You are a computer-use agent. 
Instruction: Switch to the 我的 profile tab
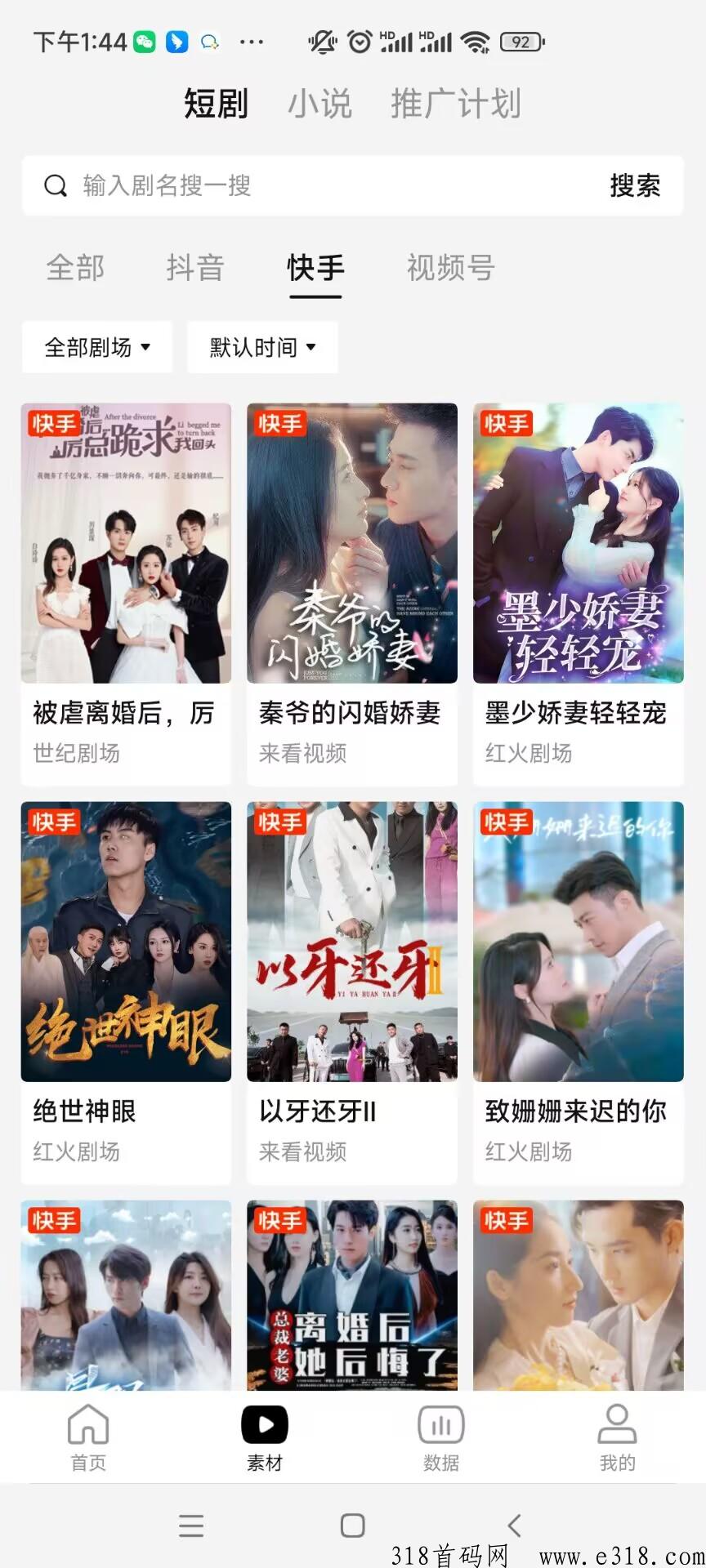(x=617, y=1438)
